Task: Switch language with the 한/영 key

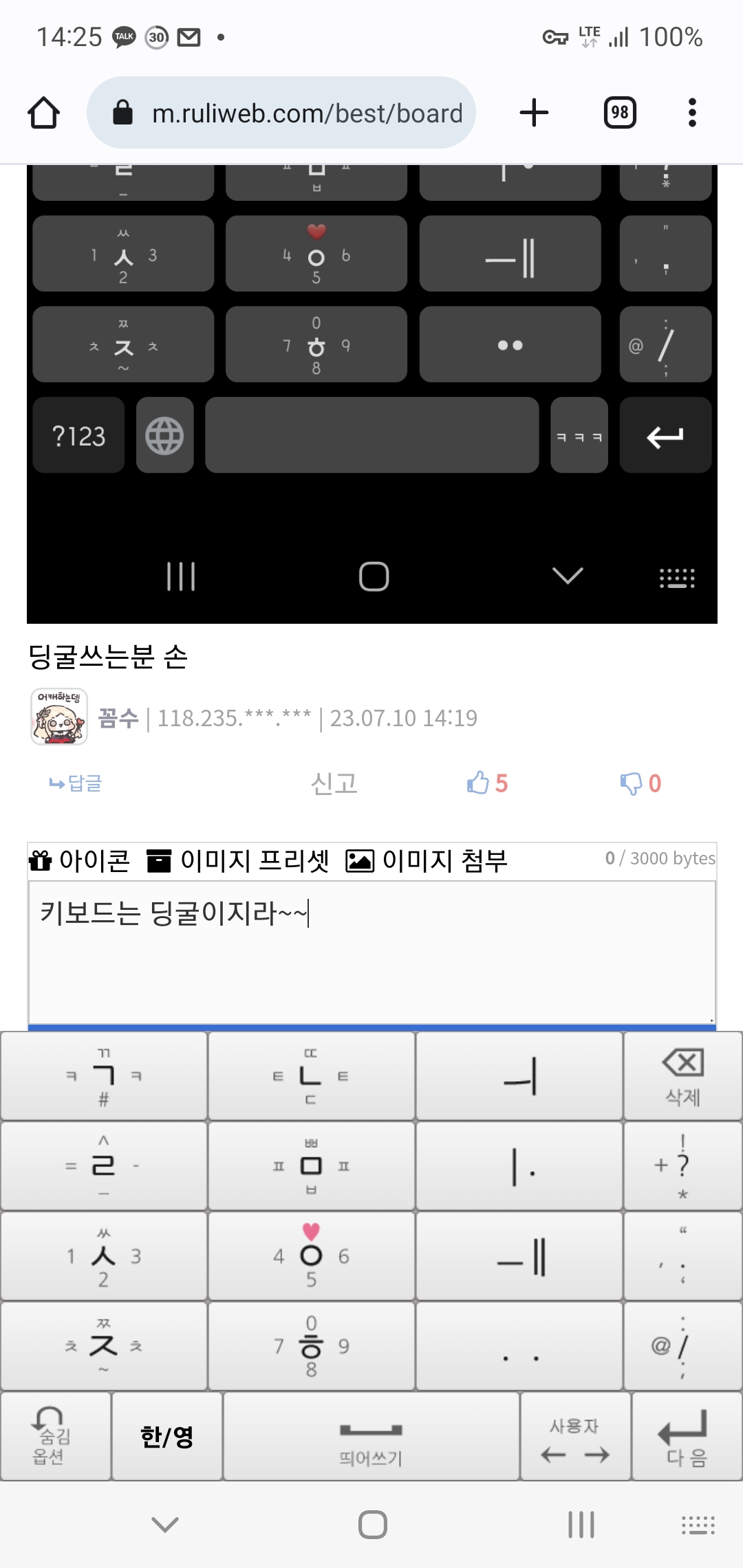Action: coord(166,1436)
